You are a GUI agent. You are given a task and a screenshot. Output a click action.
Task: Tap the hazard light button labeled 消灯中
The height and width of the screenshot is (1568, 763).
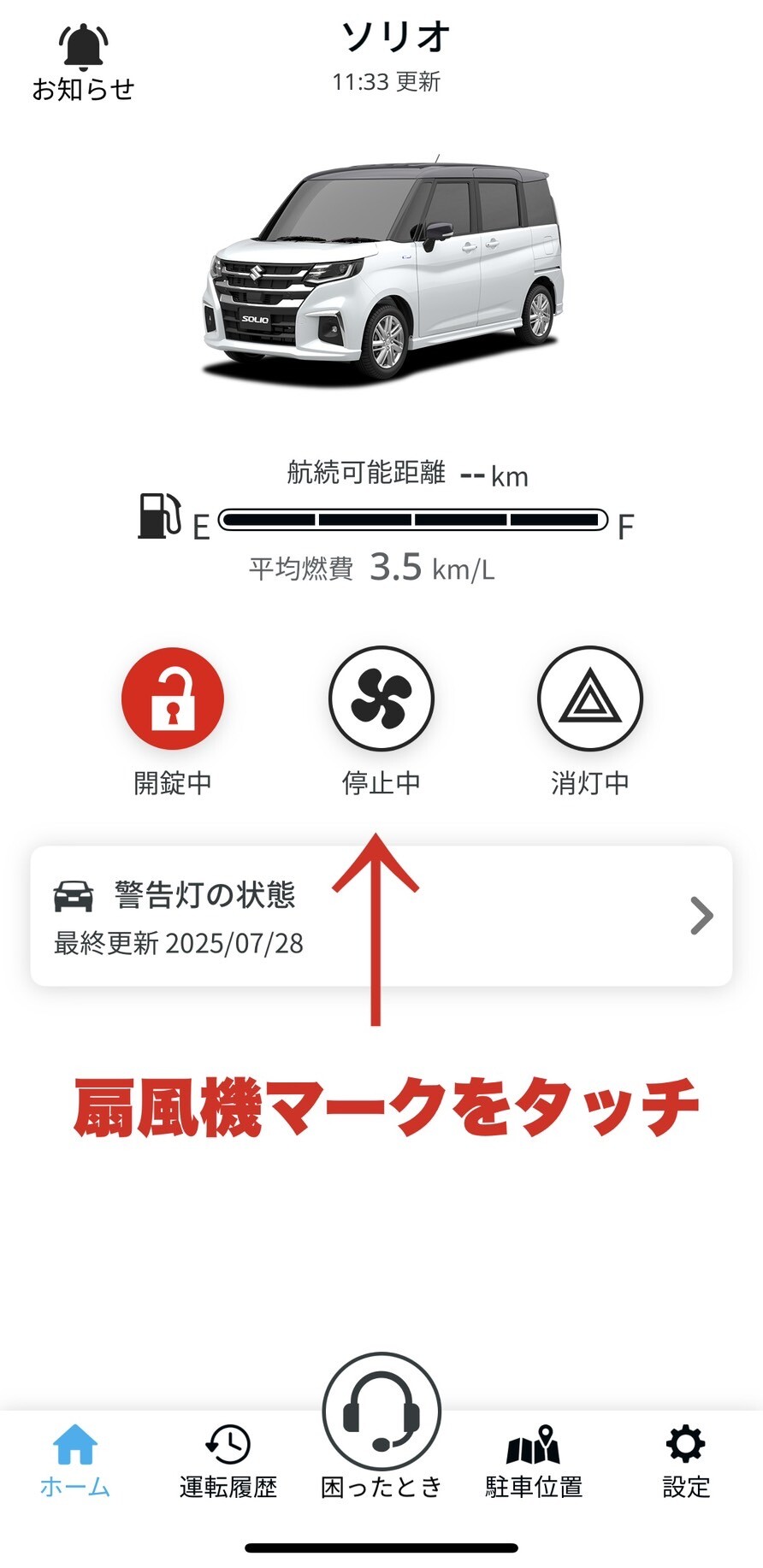coord(589,699)
